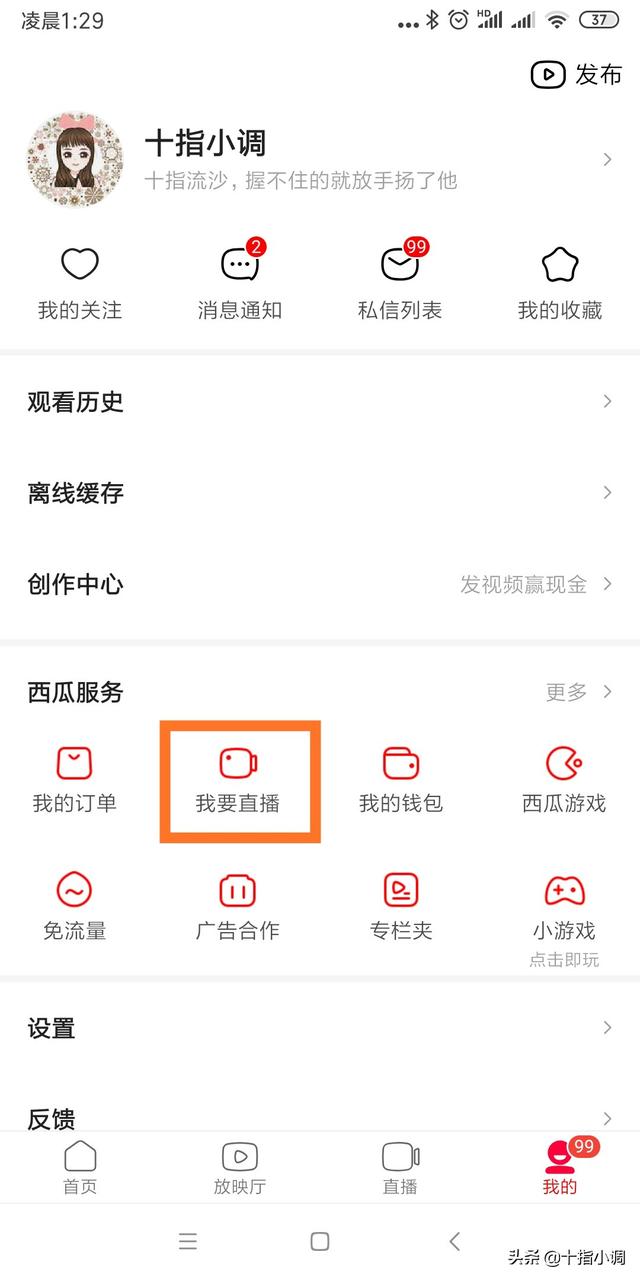Open 我的关注 followed list

pyautogui.click(x=80, y=283)
